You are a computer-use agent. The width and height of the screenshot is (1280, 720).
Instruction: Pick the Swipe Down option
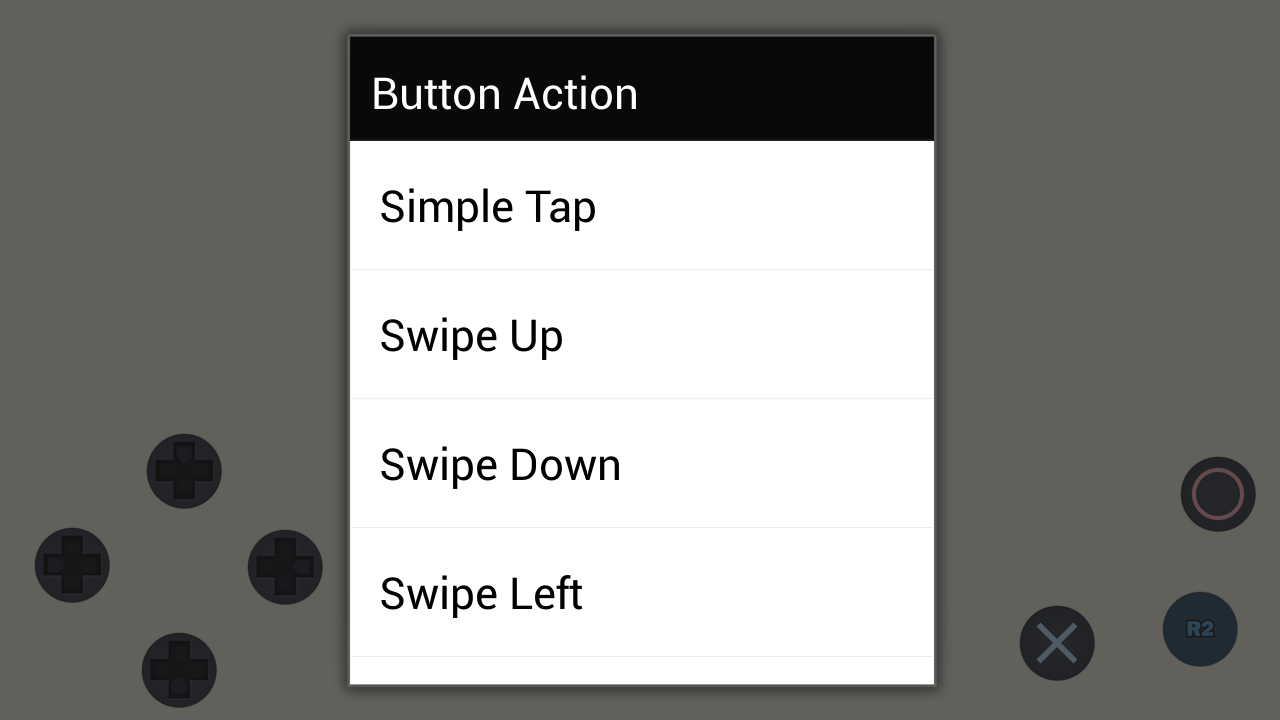[x=641, y=464]
